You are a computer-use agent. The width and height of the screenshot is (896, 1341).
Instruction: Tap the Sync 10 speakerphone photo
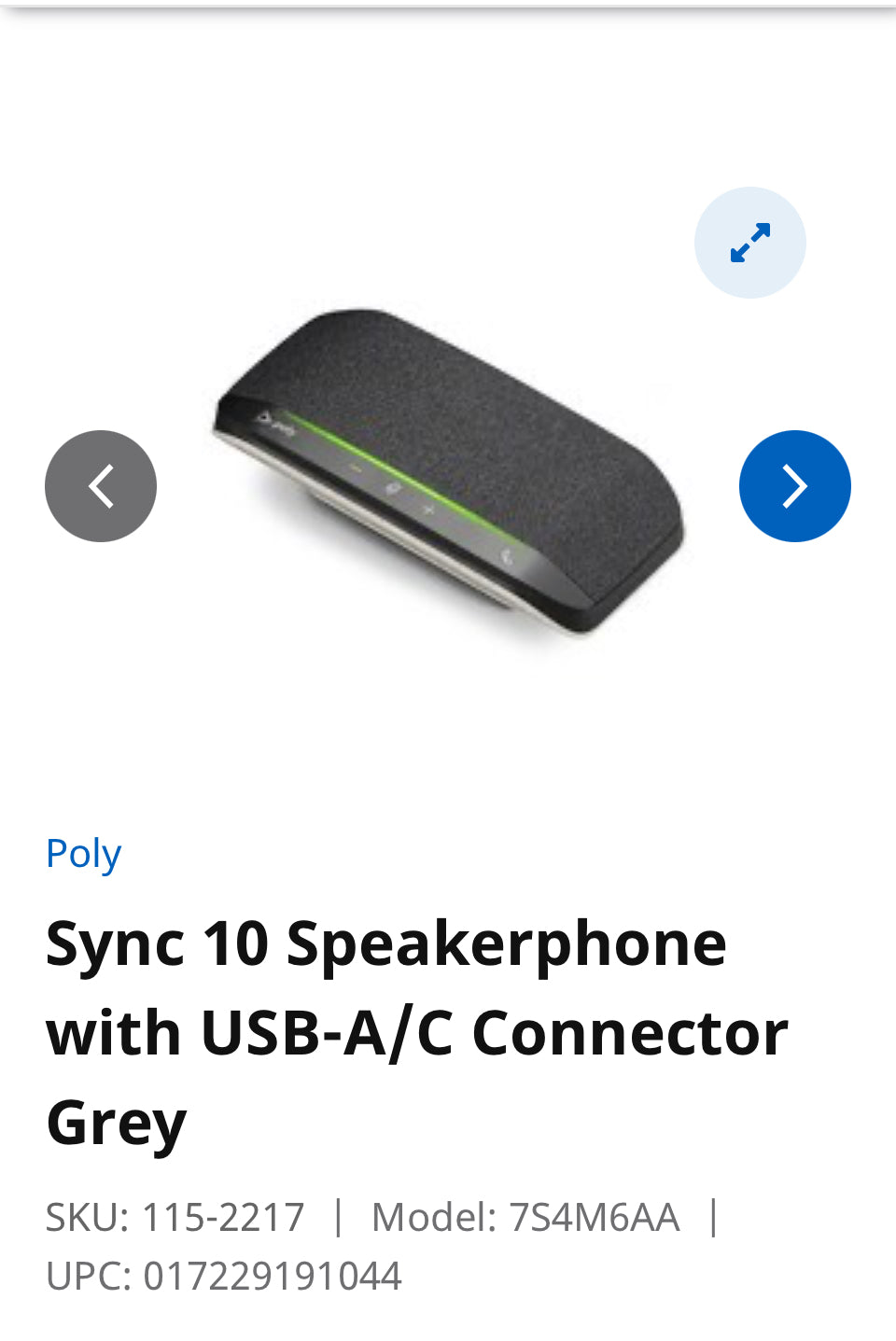point(448,471)
